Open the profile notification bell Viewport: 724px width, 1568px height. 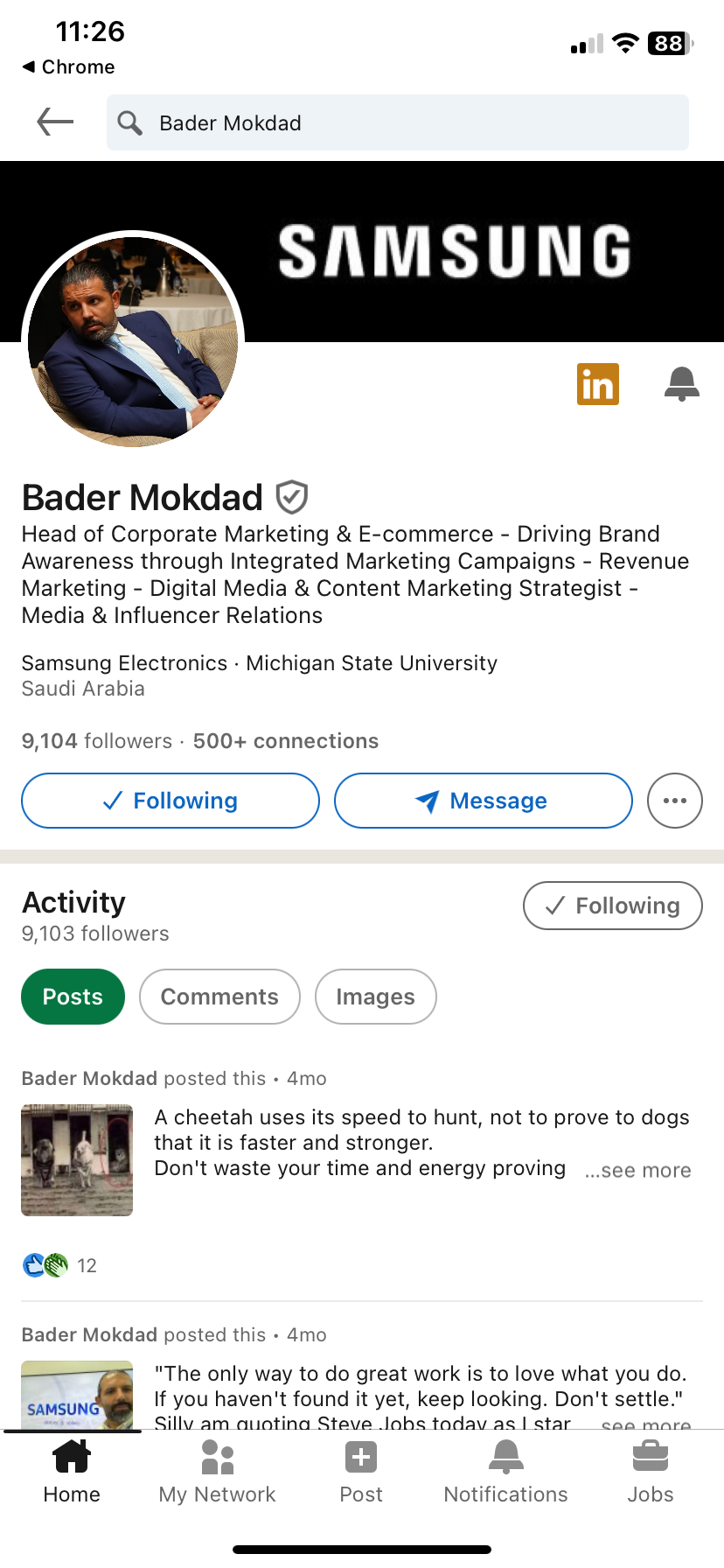pos(681,384)
